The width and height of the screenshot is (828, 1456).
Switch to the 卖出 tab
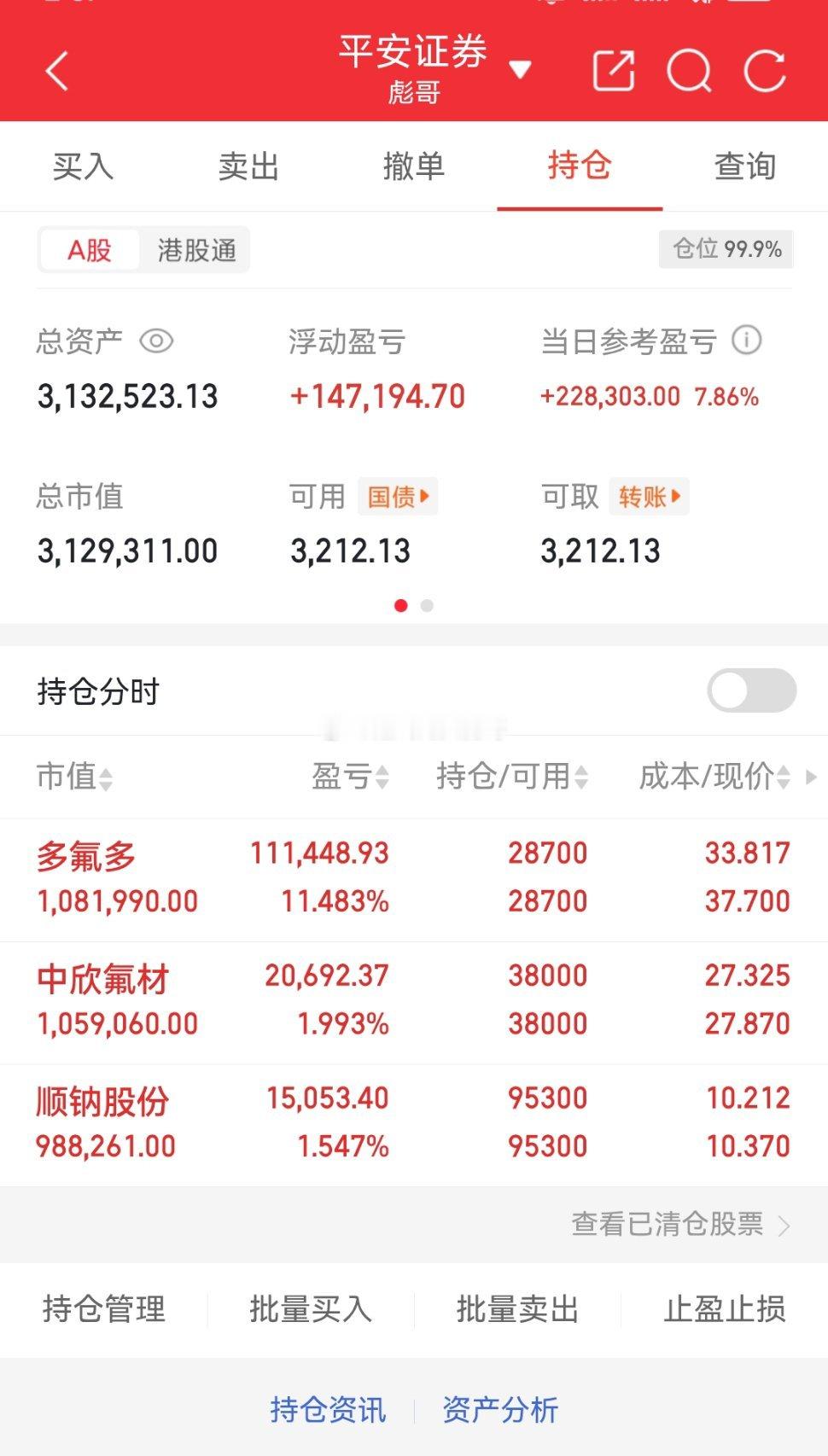point(249,166)
